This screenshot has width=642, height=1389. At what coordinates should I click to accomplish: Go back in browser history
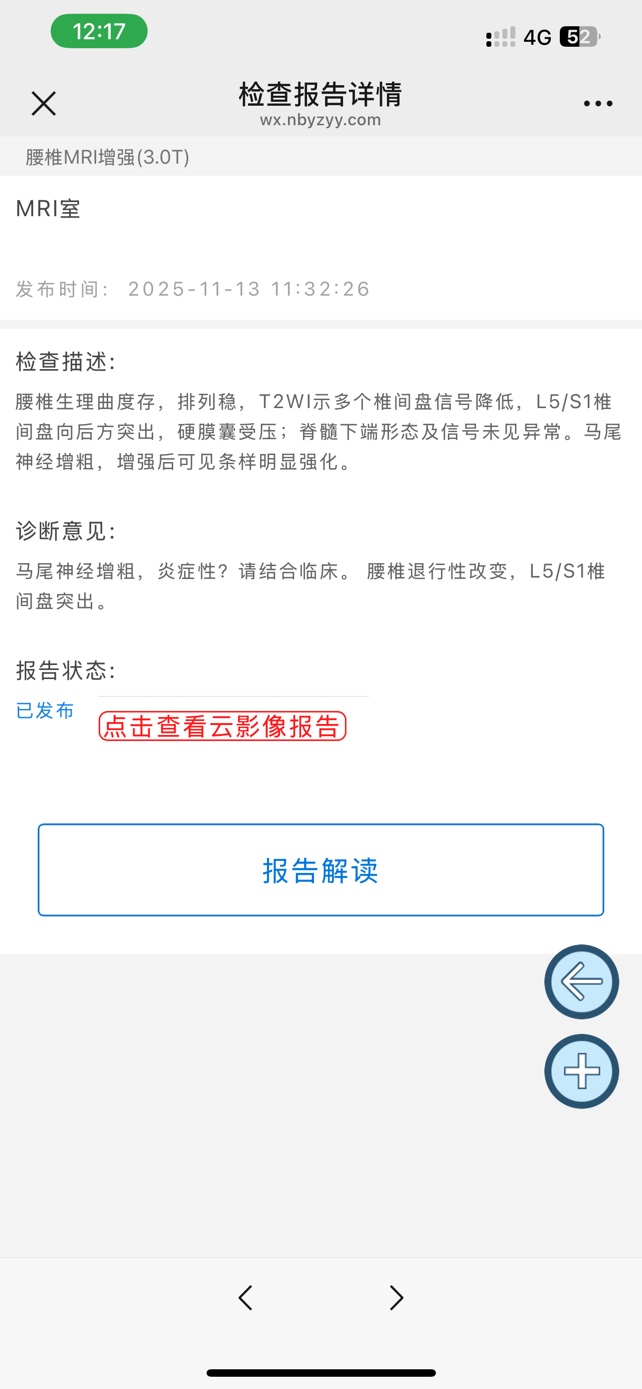click(x=245, y=1297)
